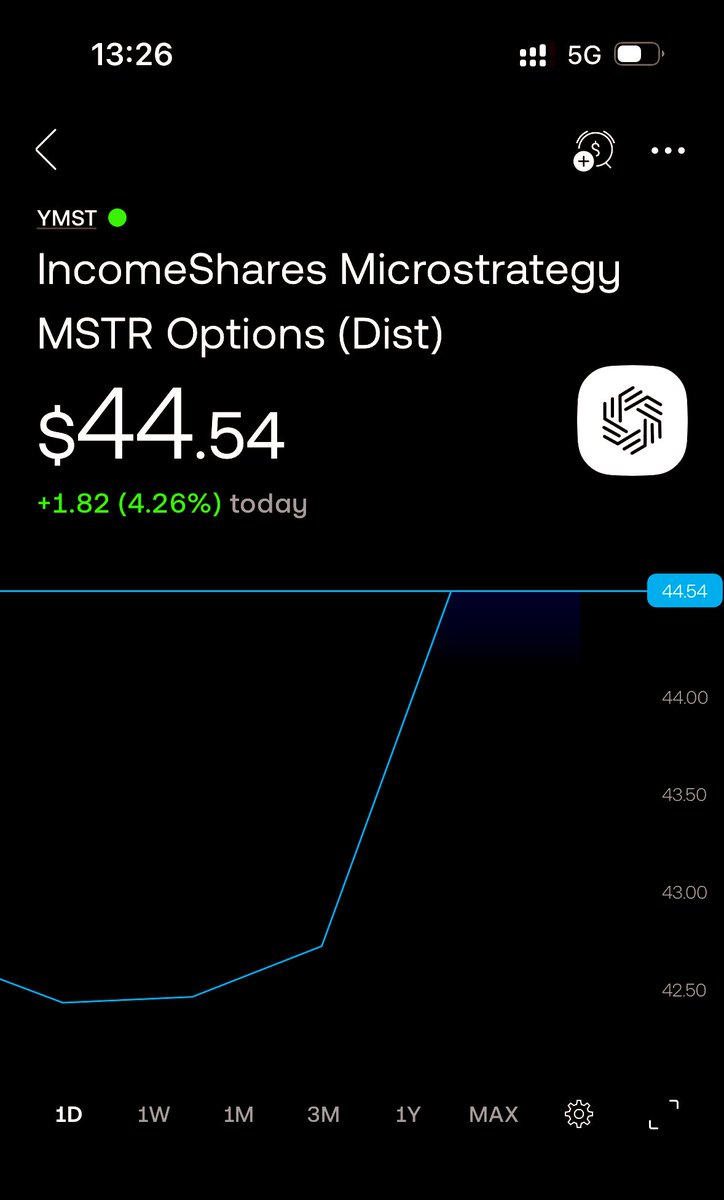Switch the chart to 1M
The height and width of the screenshot is (1200, 724).
coord(238,1114)
